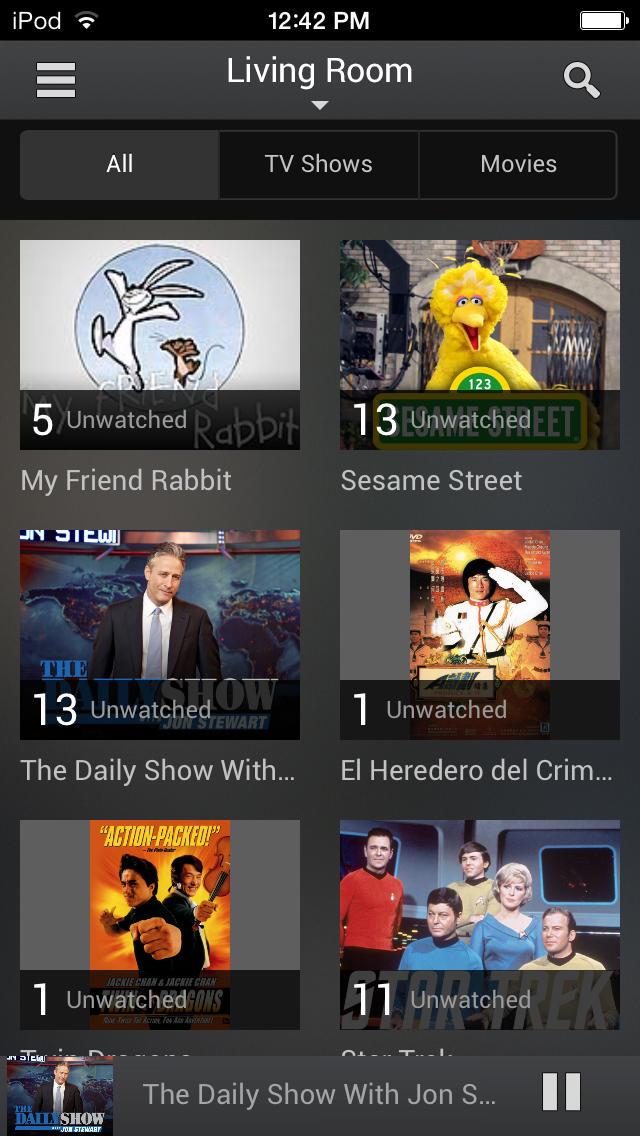Open The Daily Show grid tile
This screenshot has height=1136, width=640.
tap(160, 635)
